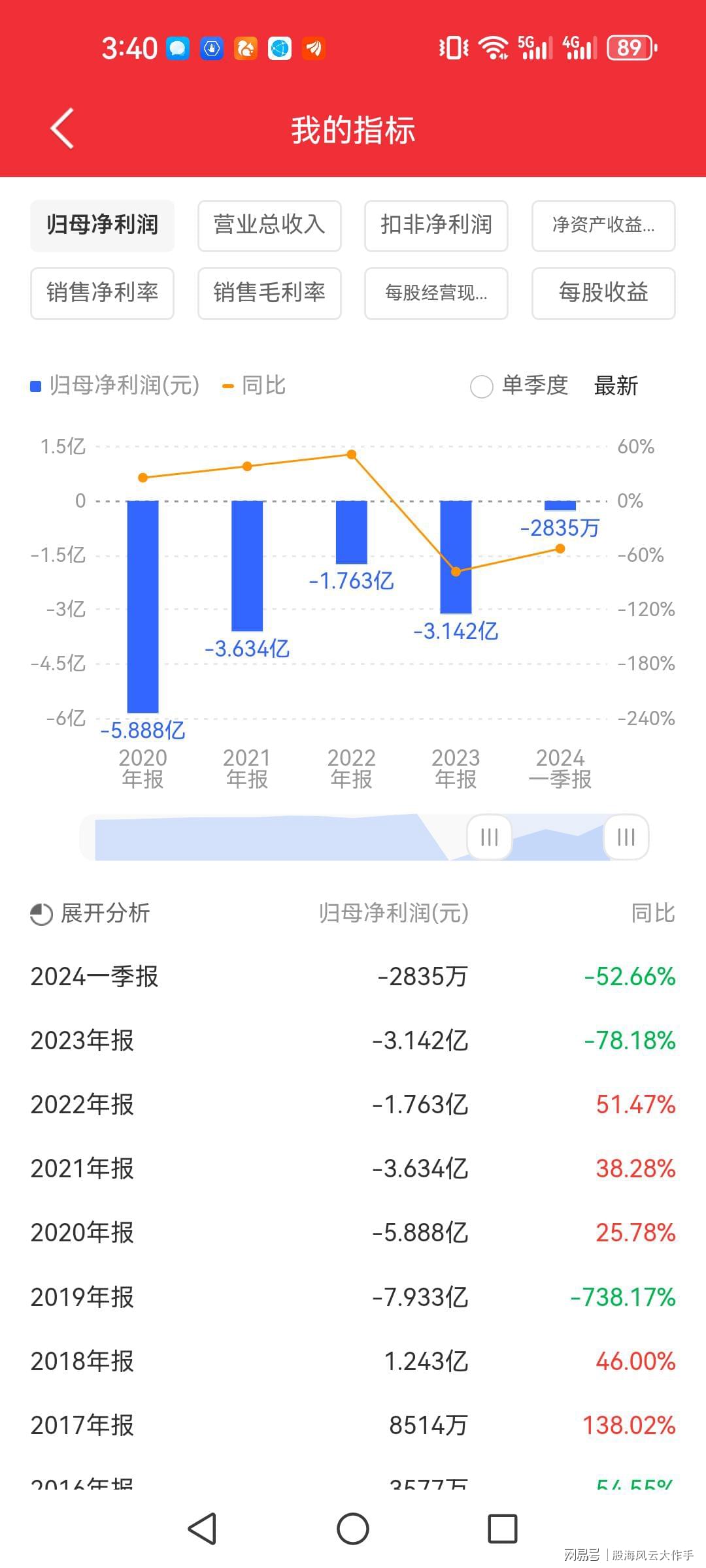Viewport: 706px width, 1568px height.
Task: Select the 每股经营现 chip
Action: 436,293
